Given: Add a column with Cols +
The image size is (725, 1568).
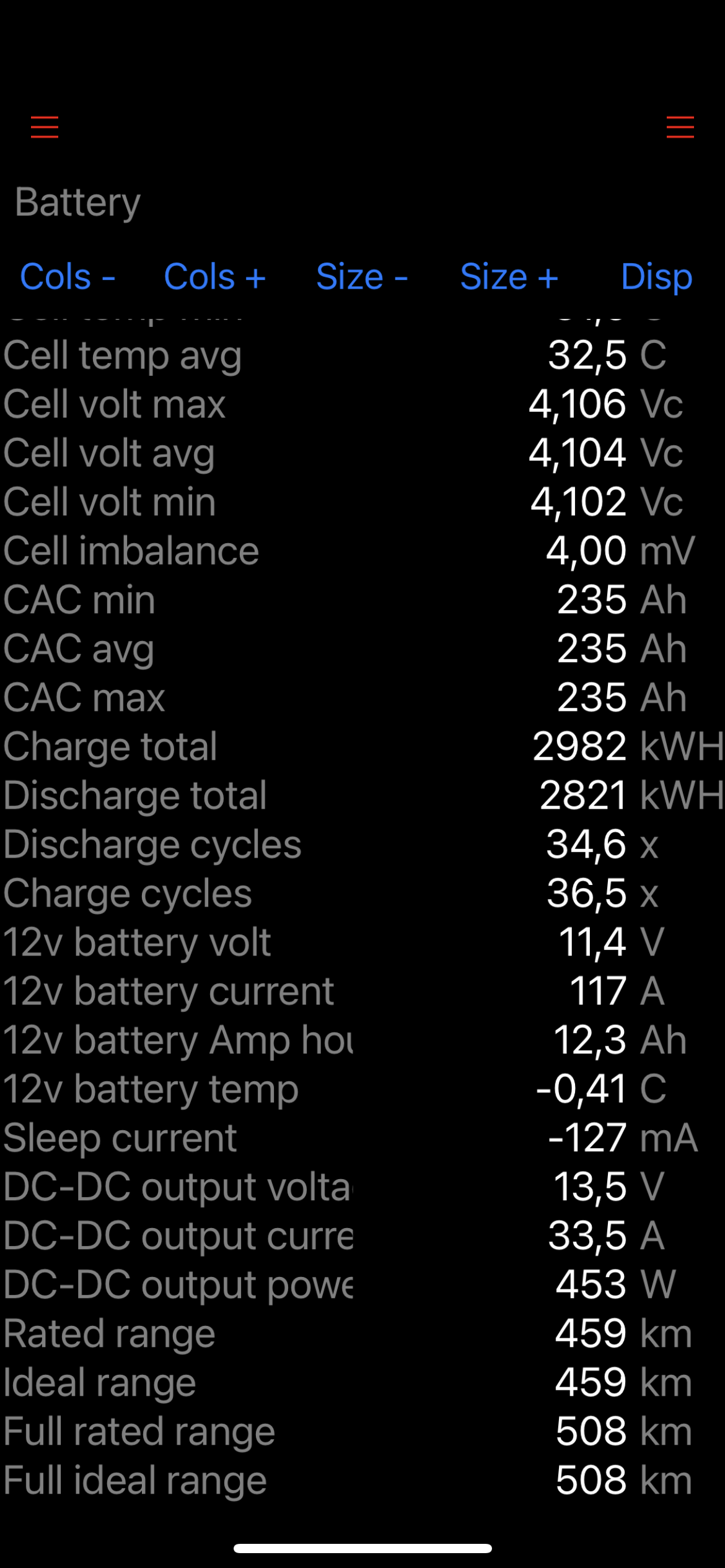Looking at the screenshot, I should pyautogui.click(x=214, y=276).
